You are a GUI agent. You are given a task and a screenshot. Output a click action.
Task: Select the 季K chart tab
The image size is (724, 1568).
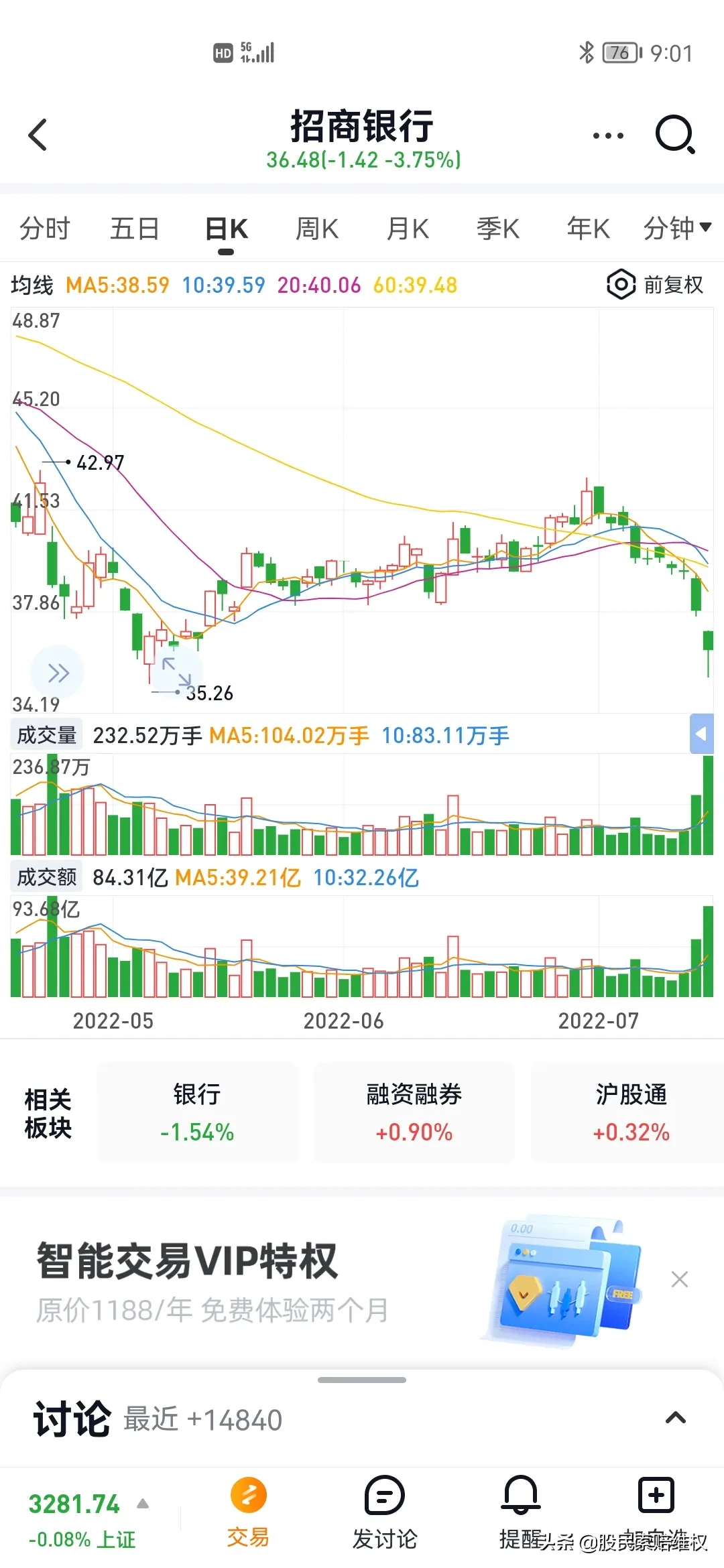click(x=498, y=229)
